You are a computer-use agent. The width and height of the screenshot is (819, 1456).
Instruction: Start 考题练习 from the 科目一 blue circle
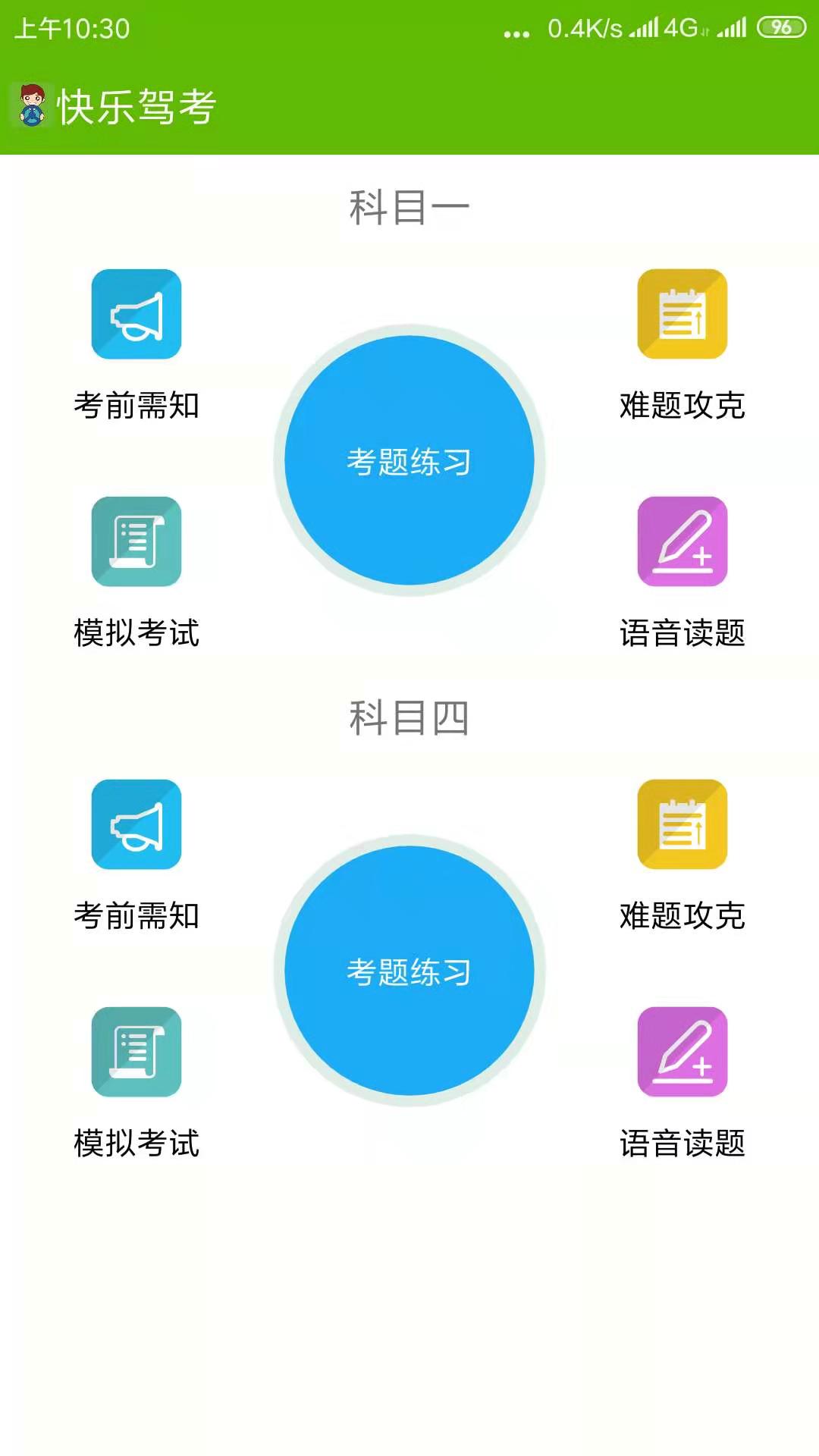[409, 460]
